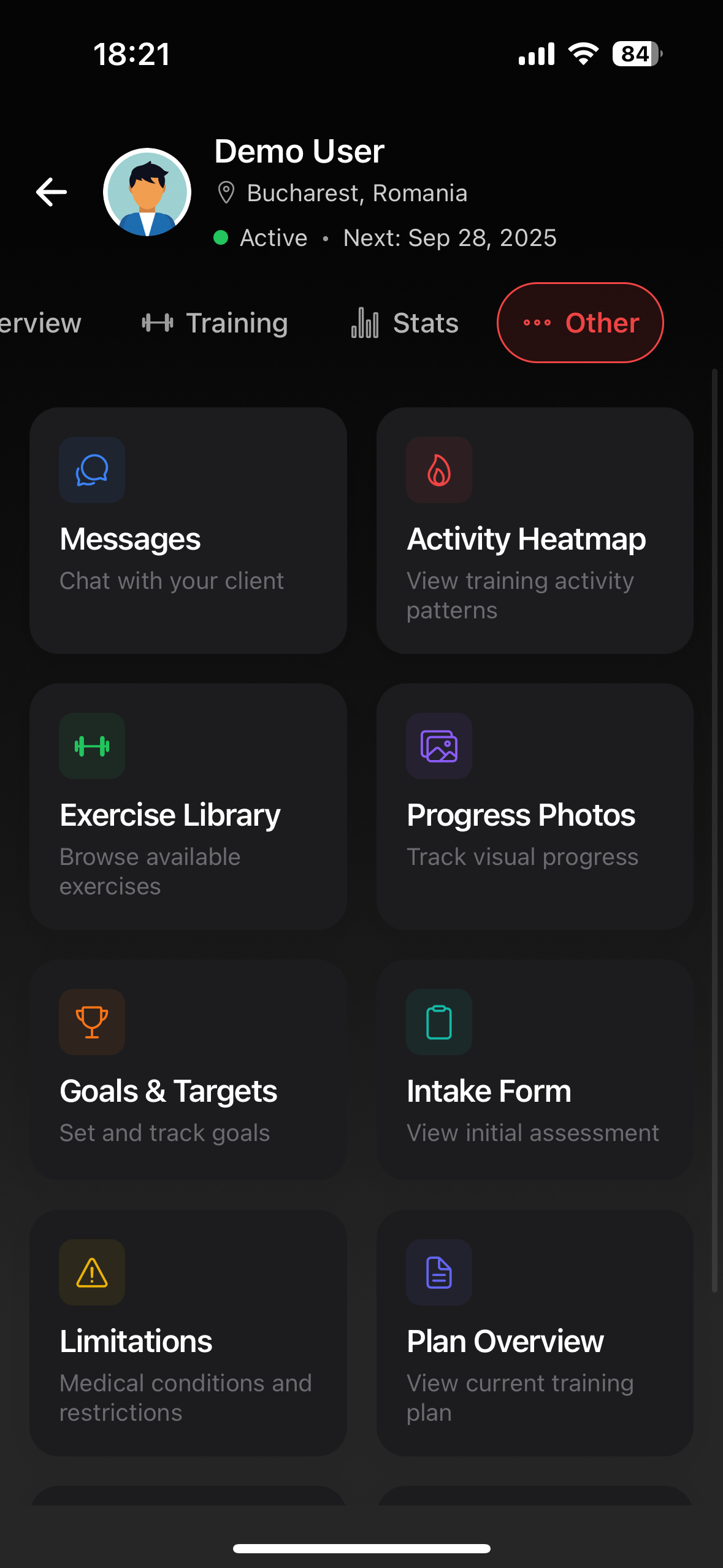This screenshot has width=723, height=1568.
Task: Select the document icon on Plan Overview
Action: coord(439,1273)
